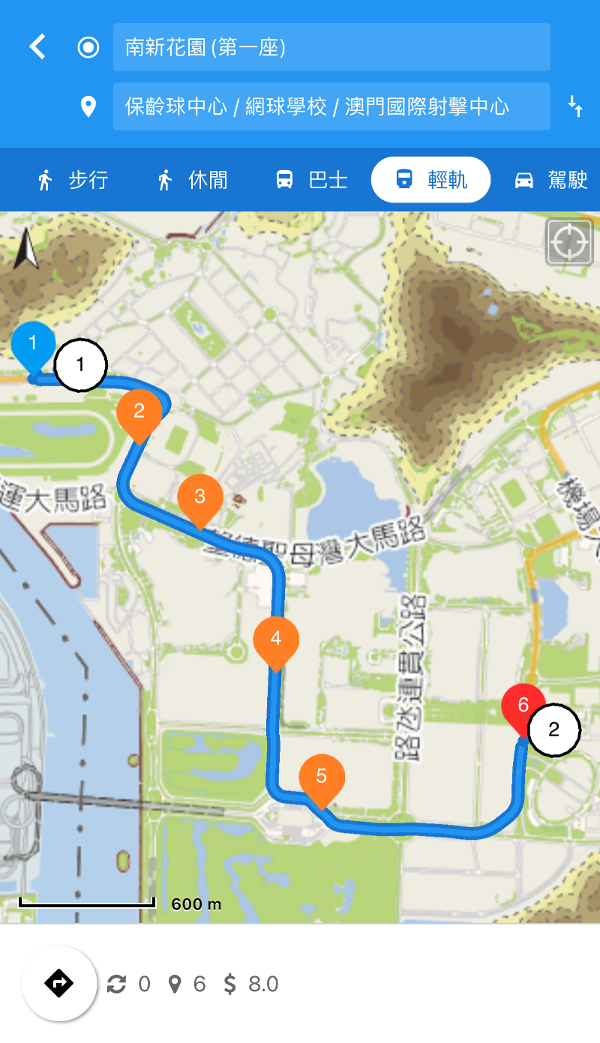Select the 休閒 leisure mode

tap(193, 180)
